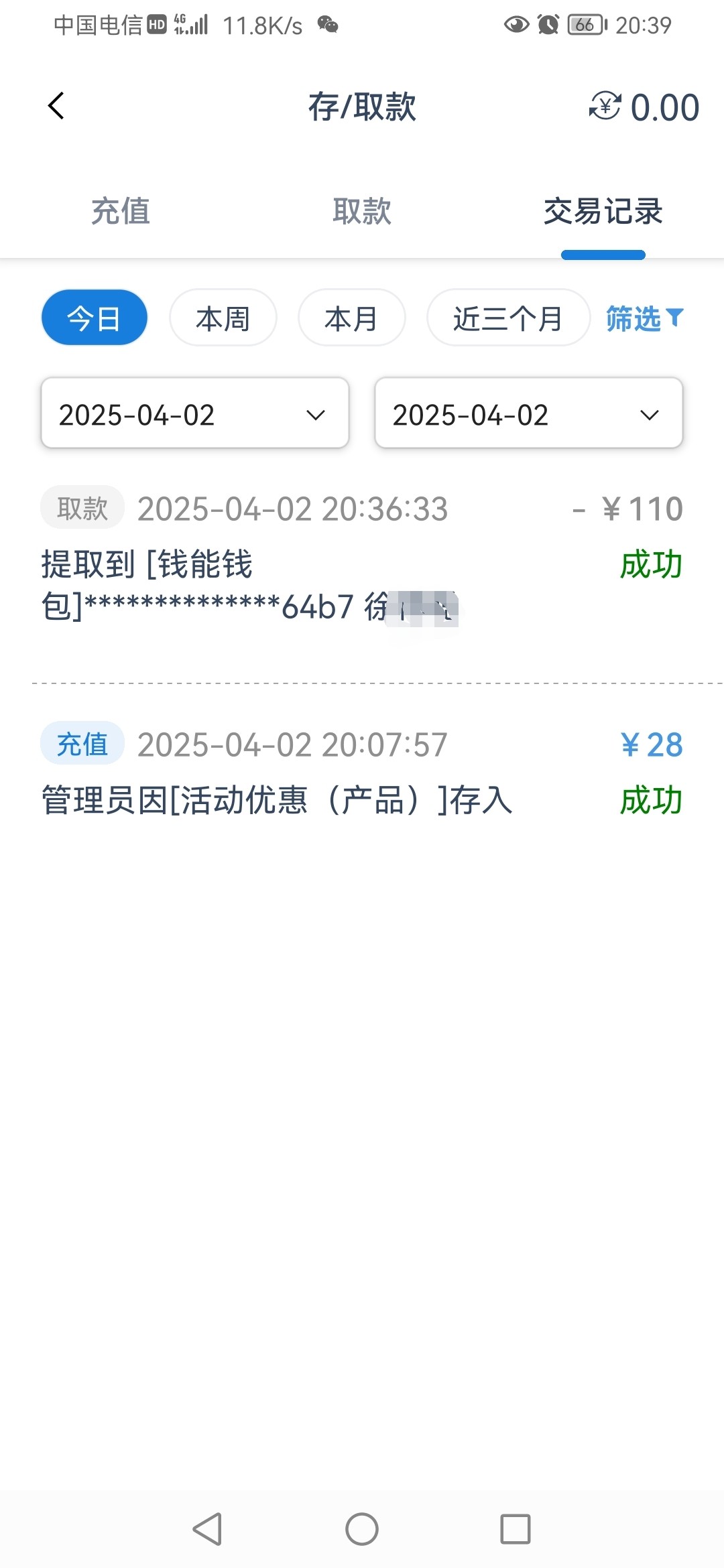Go back using the top-left arrow
This screenshot has width=724, height=1568.
(x=56, y=106)
